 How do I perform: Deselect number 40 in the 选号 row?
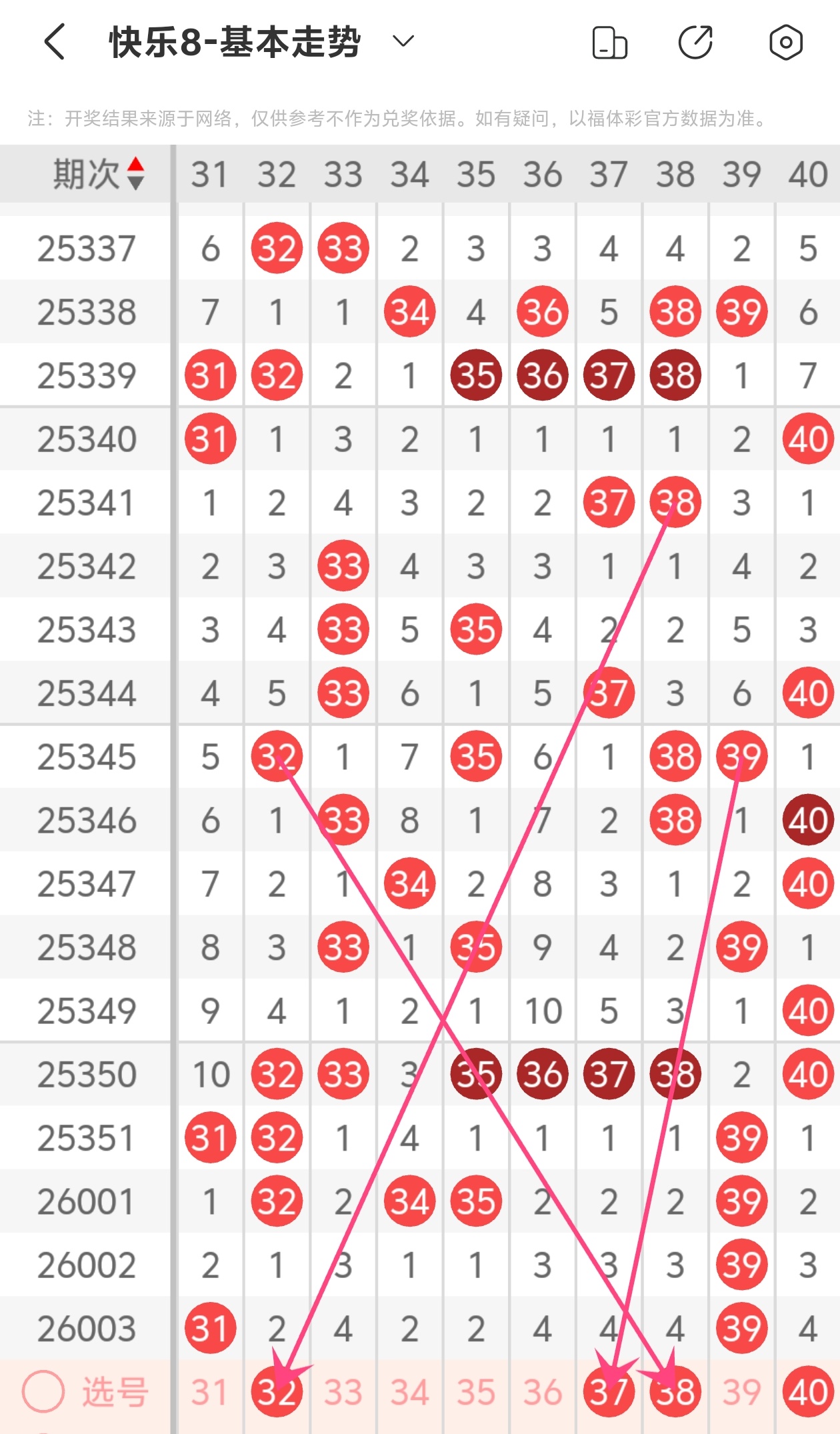click(808, 1393)
